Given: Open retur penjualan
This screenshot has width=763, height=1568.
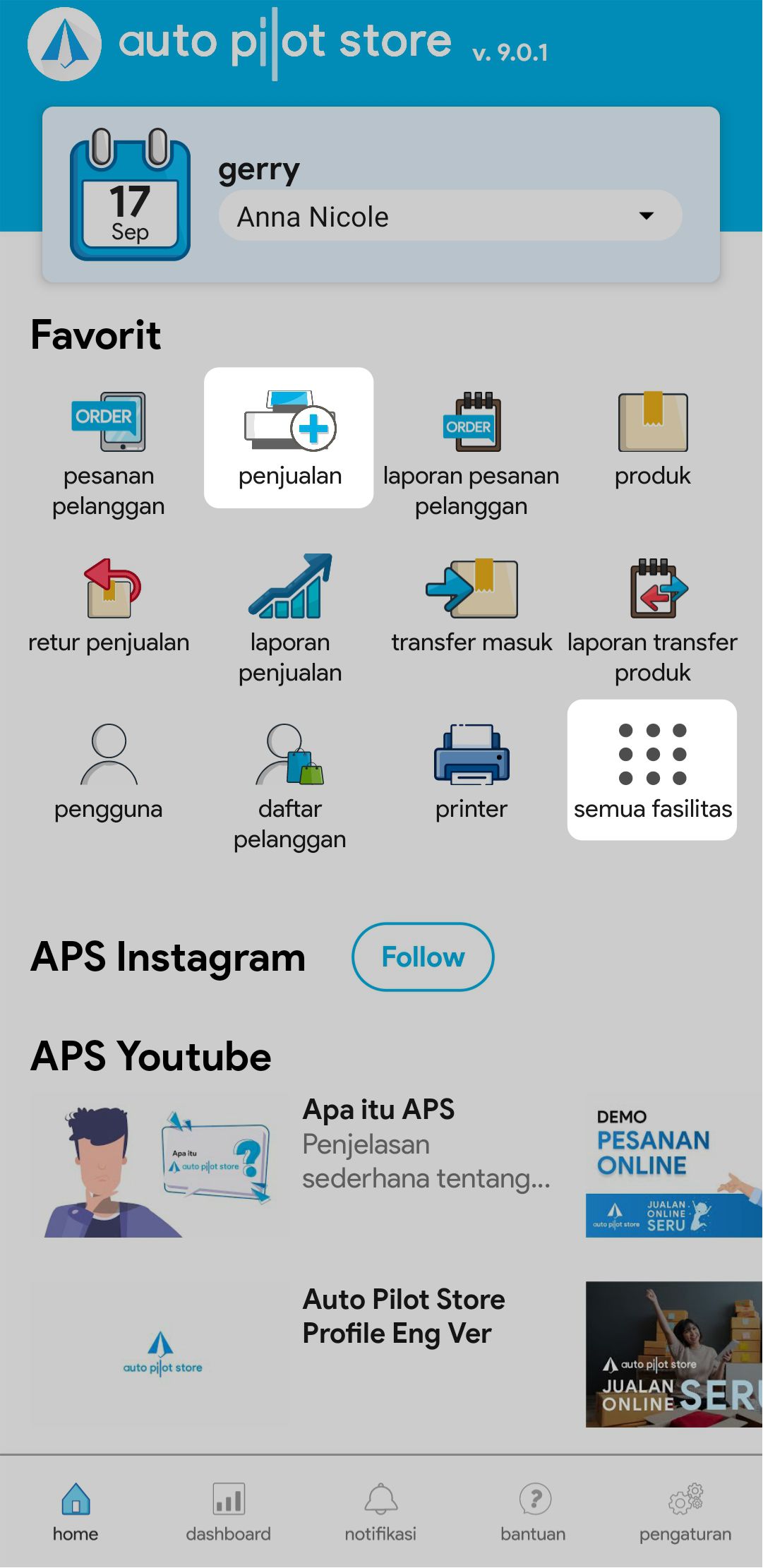Looking at the screenshot, I should [109, 605].
